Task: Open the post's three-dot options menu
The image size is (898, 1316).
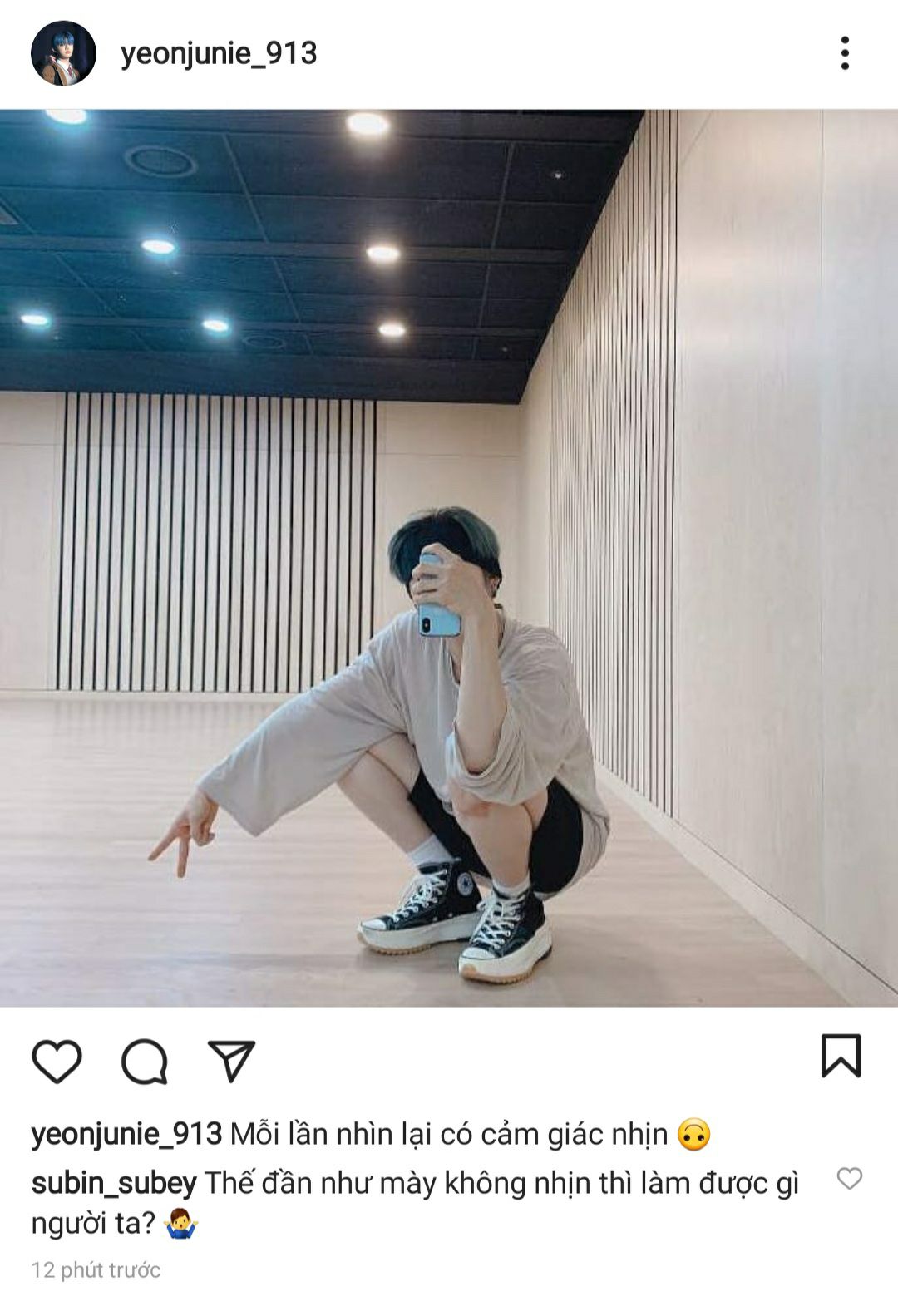Action: coord(845,54)
